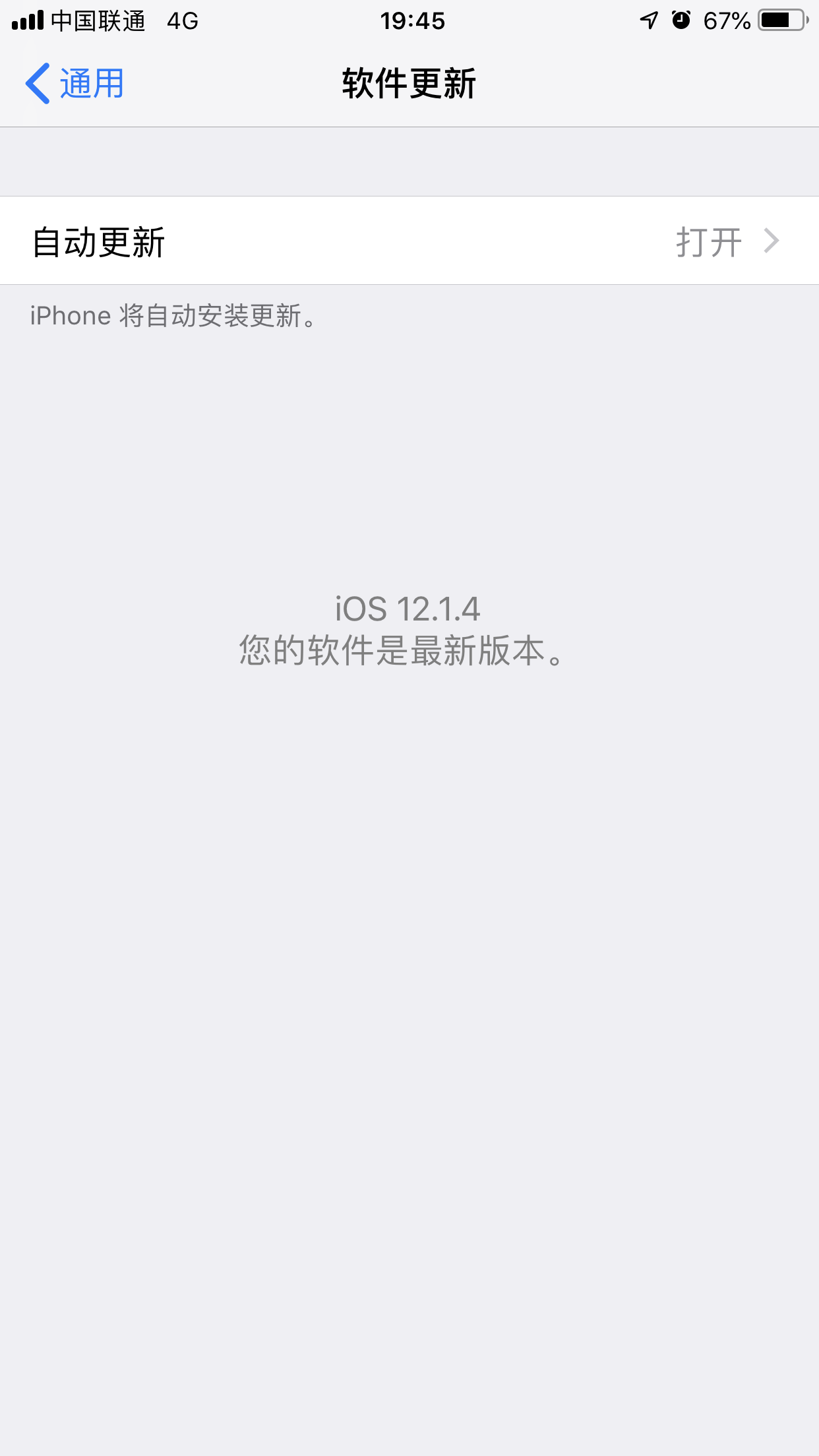
Task: Go back to 通用 settings
Action: coord(75,84)
